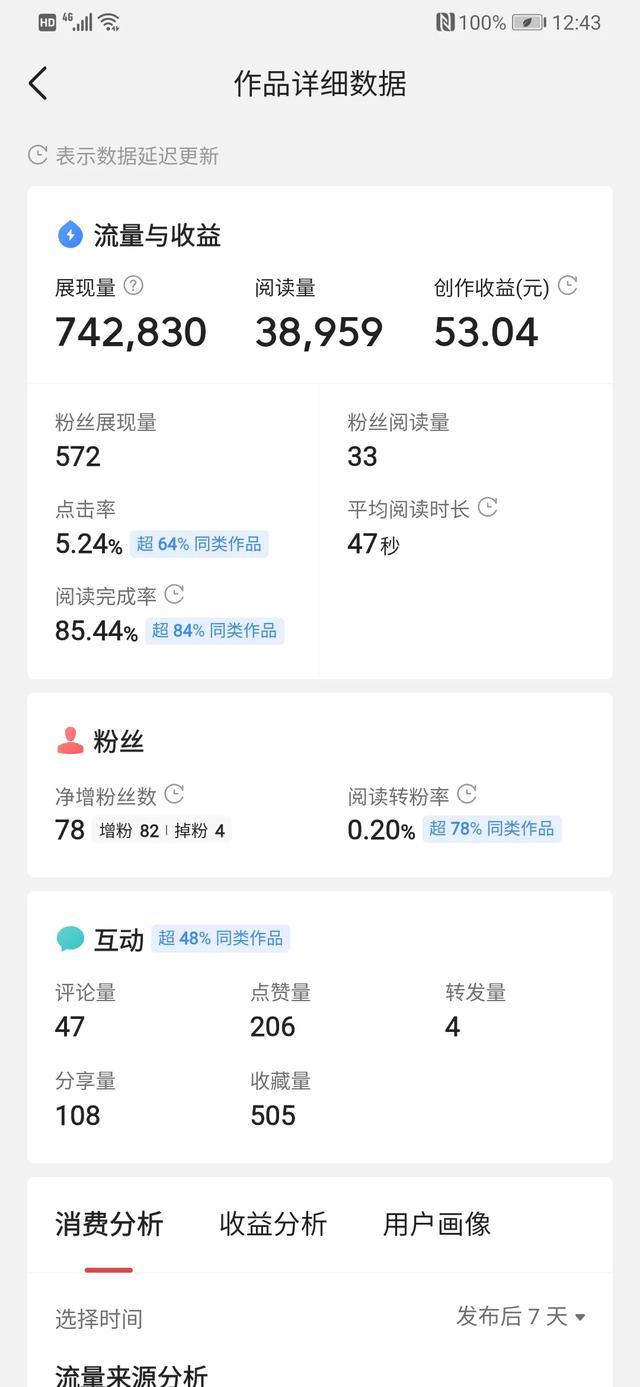Go back using the top-left arrow
The width and height of the screenshot is (640, 1387).
coord(38,84)
